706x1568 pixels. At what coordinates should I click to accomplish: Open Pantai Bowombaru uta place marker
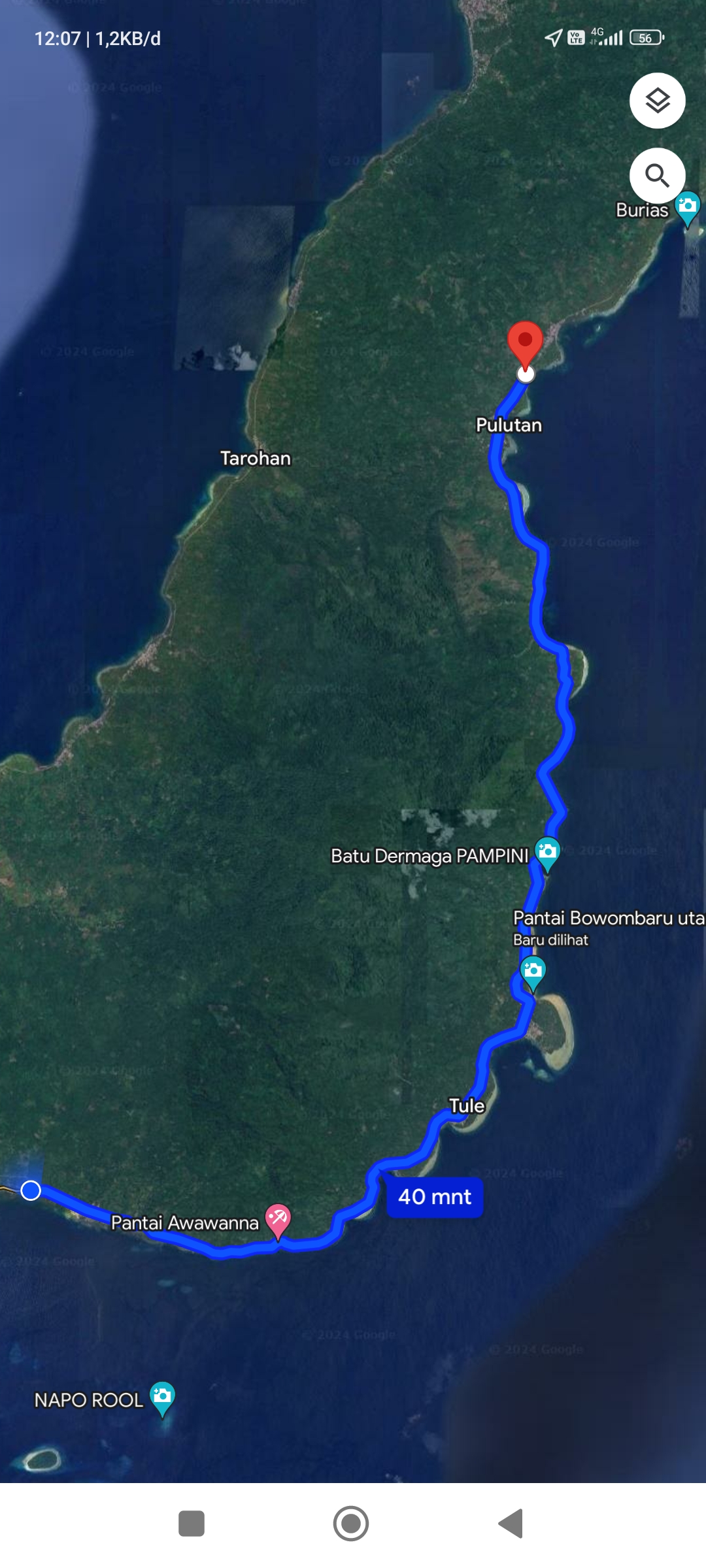tap(533, 973)
